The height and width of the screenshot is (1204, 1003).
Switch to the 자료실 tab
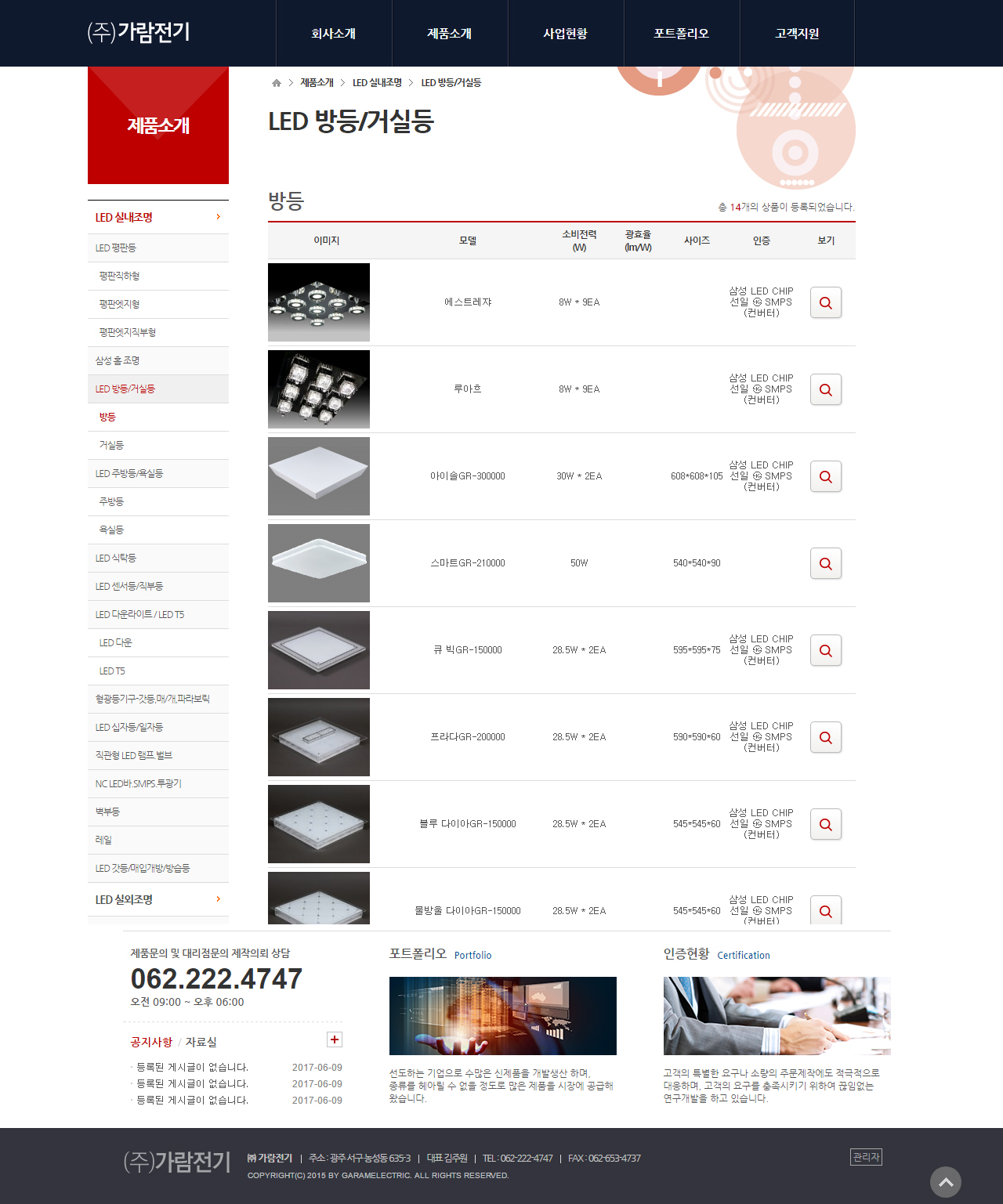(201, 1042)
